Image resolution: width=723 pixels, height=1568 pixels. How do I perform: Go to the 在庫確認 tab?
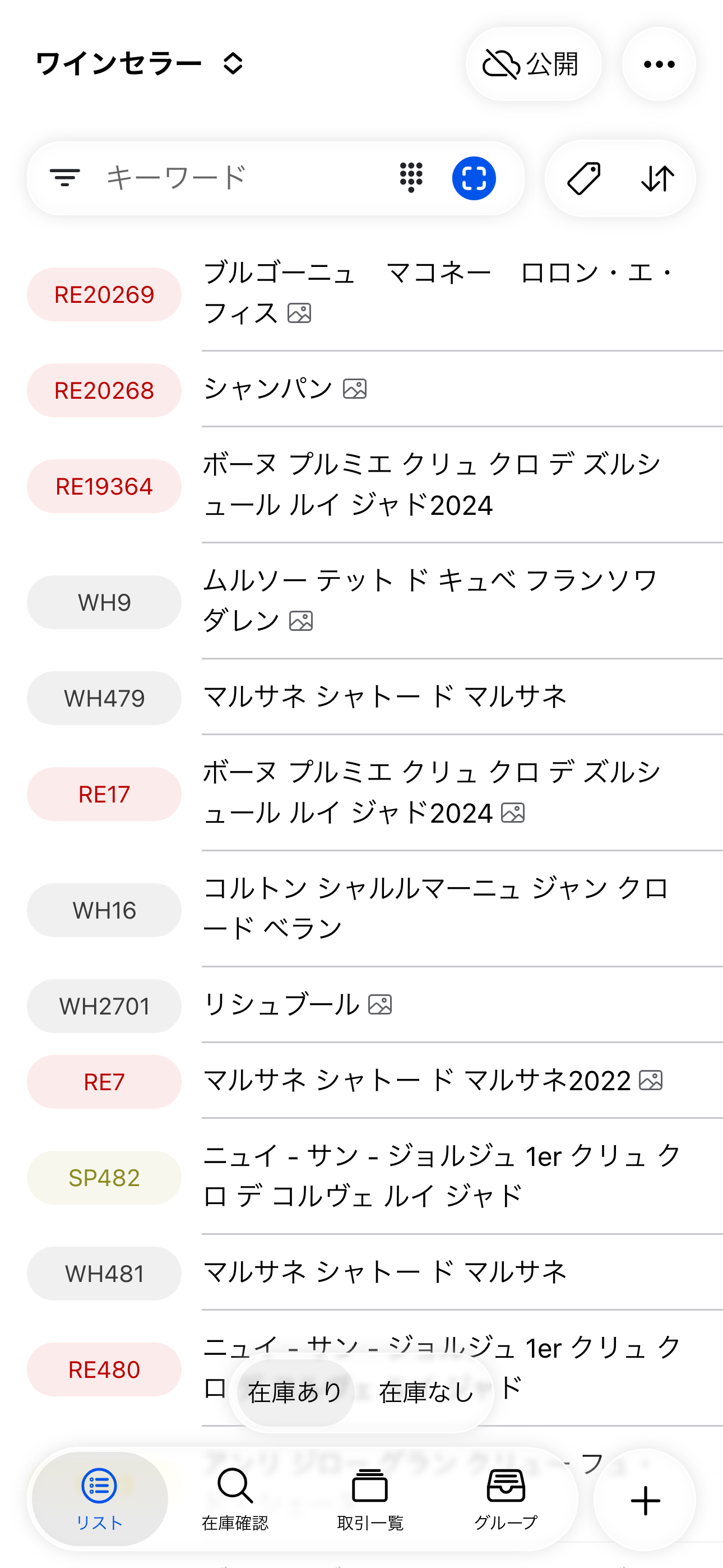[235, 1498]
